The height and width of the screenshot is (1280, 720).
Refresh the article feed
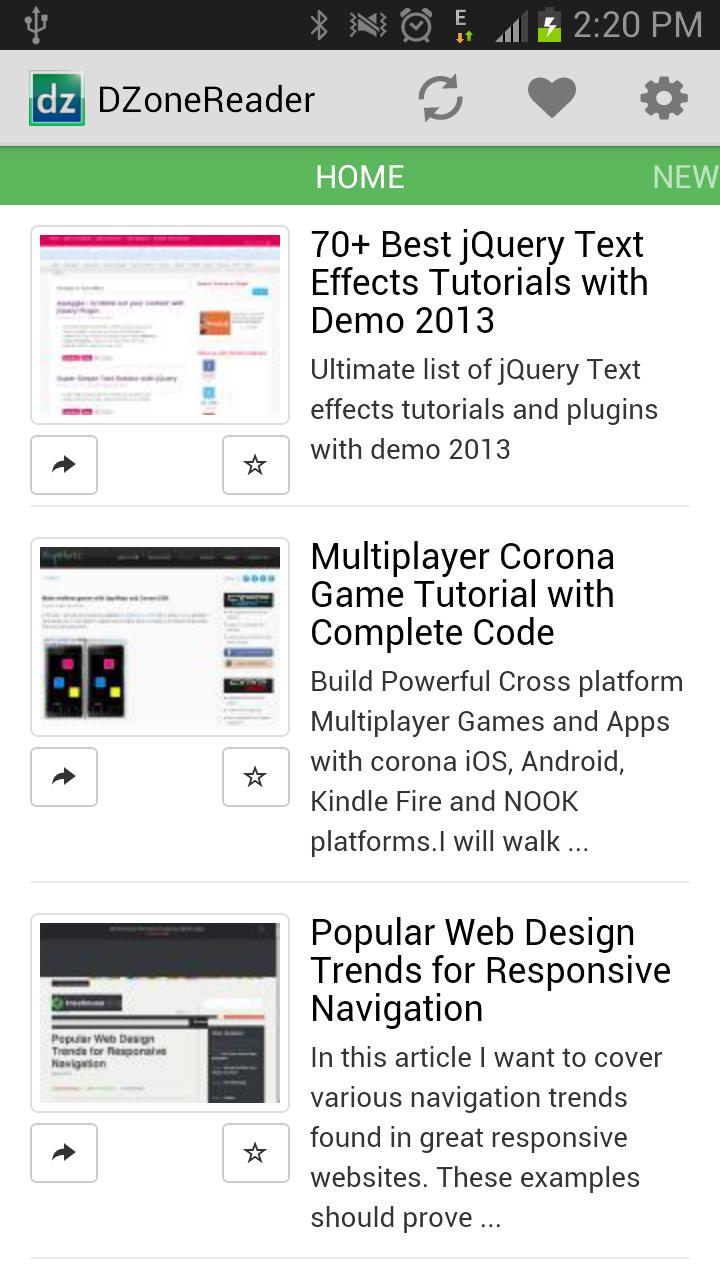440,99
